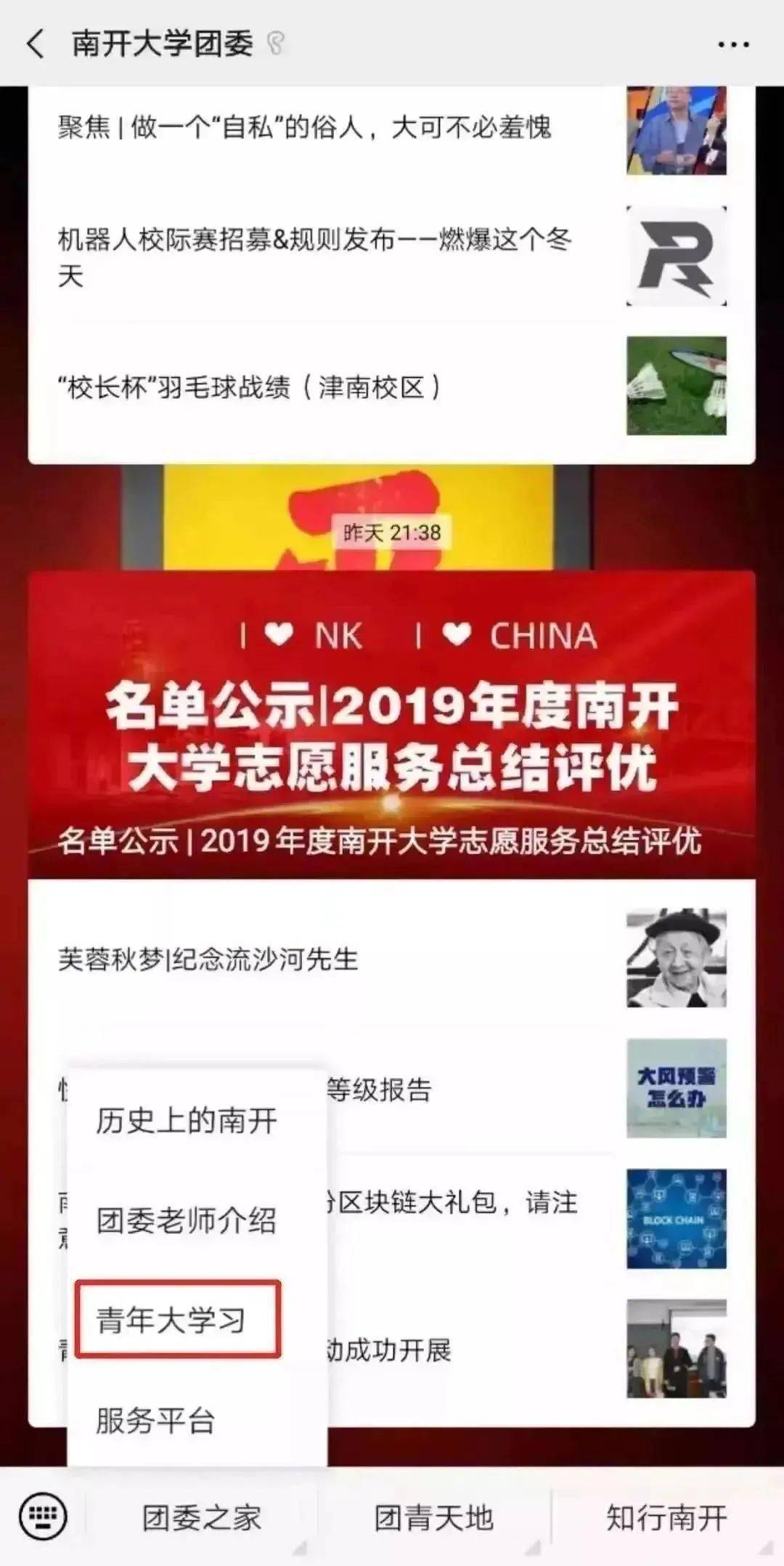Go back from 南开大学团委 account
The width and height of the screenshot is (784, 1566).
(x=35, y=44)
